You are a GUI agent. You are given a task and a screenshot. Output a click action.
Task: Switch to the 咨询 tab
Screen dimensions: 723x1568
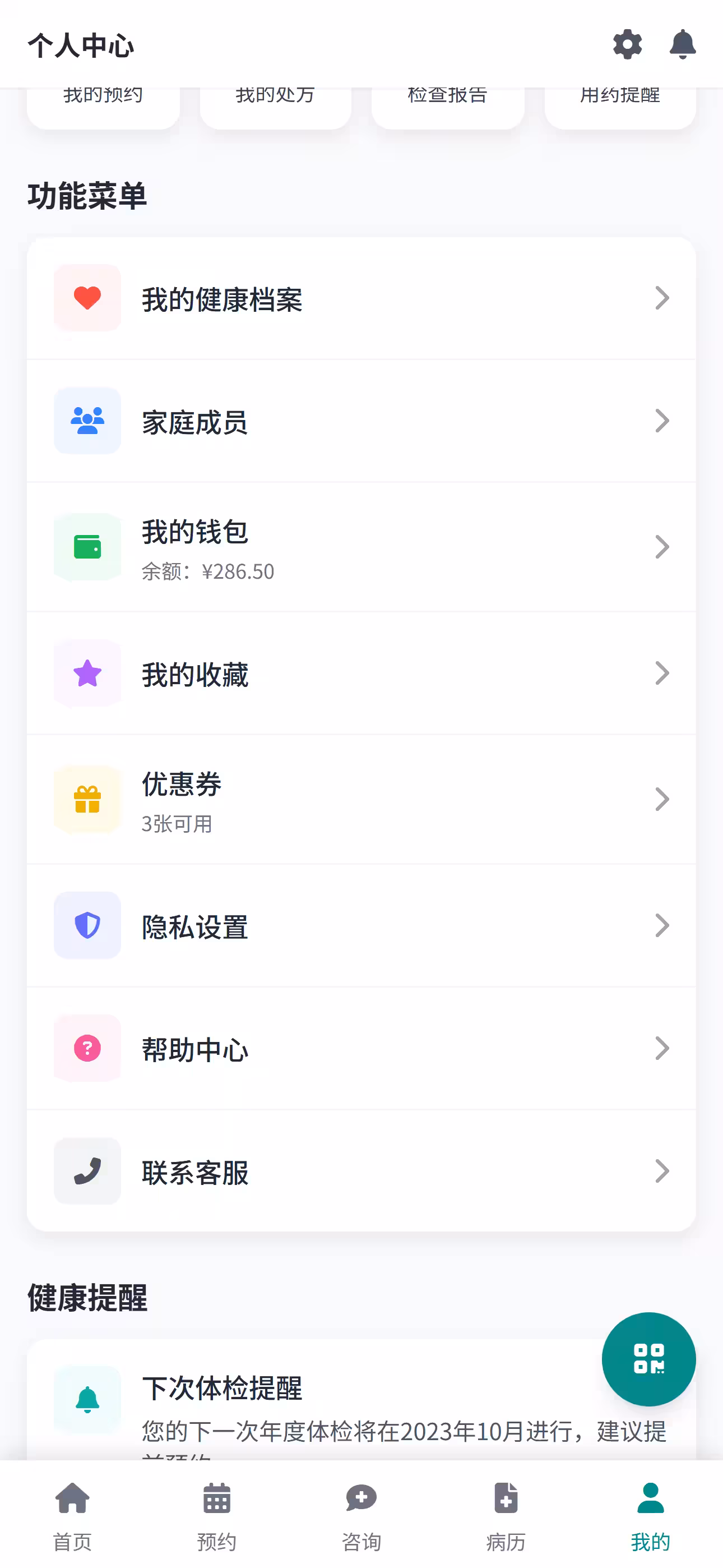click(361, 1516)
